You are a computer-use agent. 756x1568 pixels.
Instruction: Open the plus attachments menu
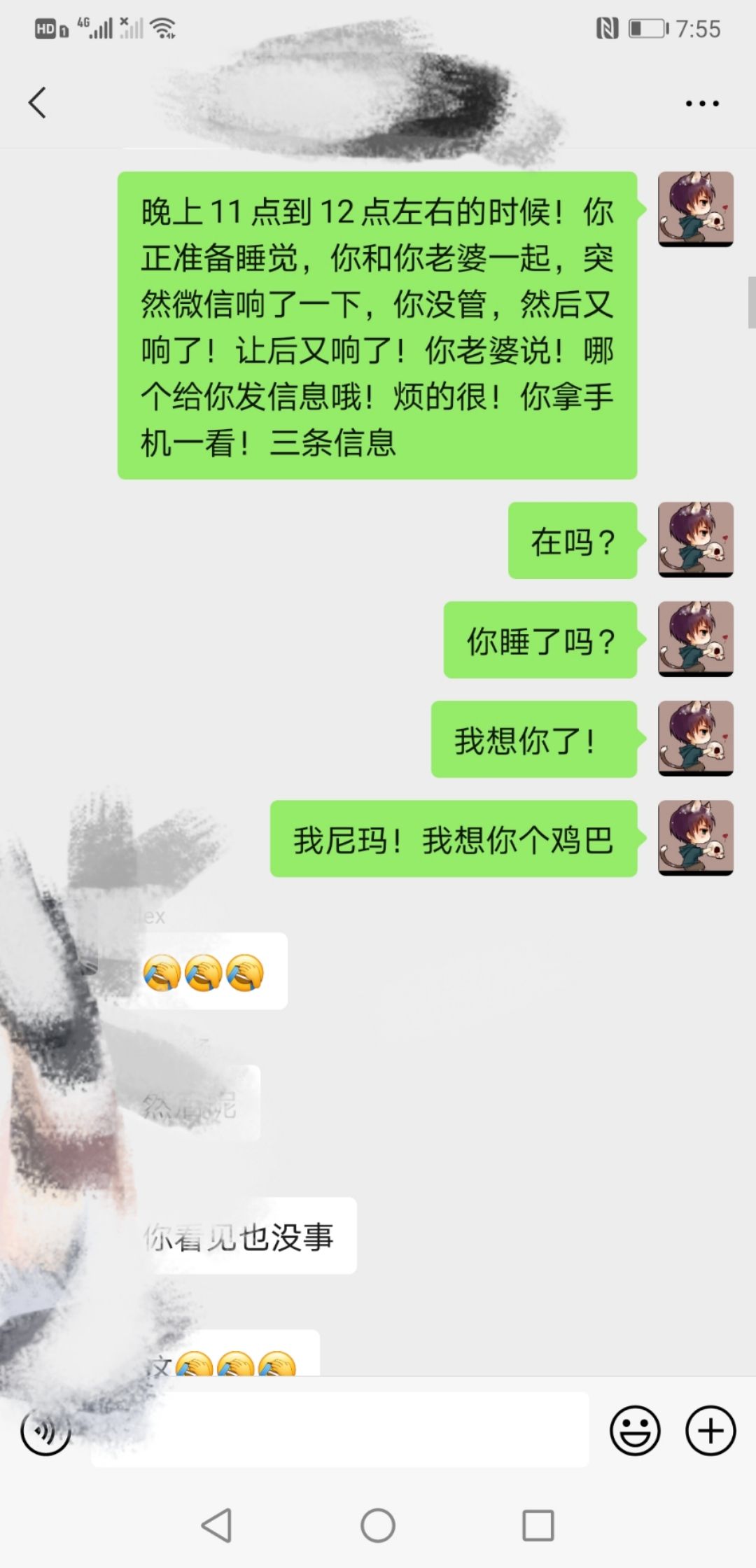(x=710, y=1431)
